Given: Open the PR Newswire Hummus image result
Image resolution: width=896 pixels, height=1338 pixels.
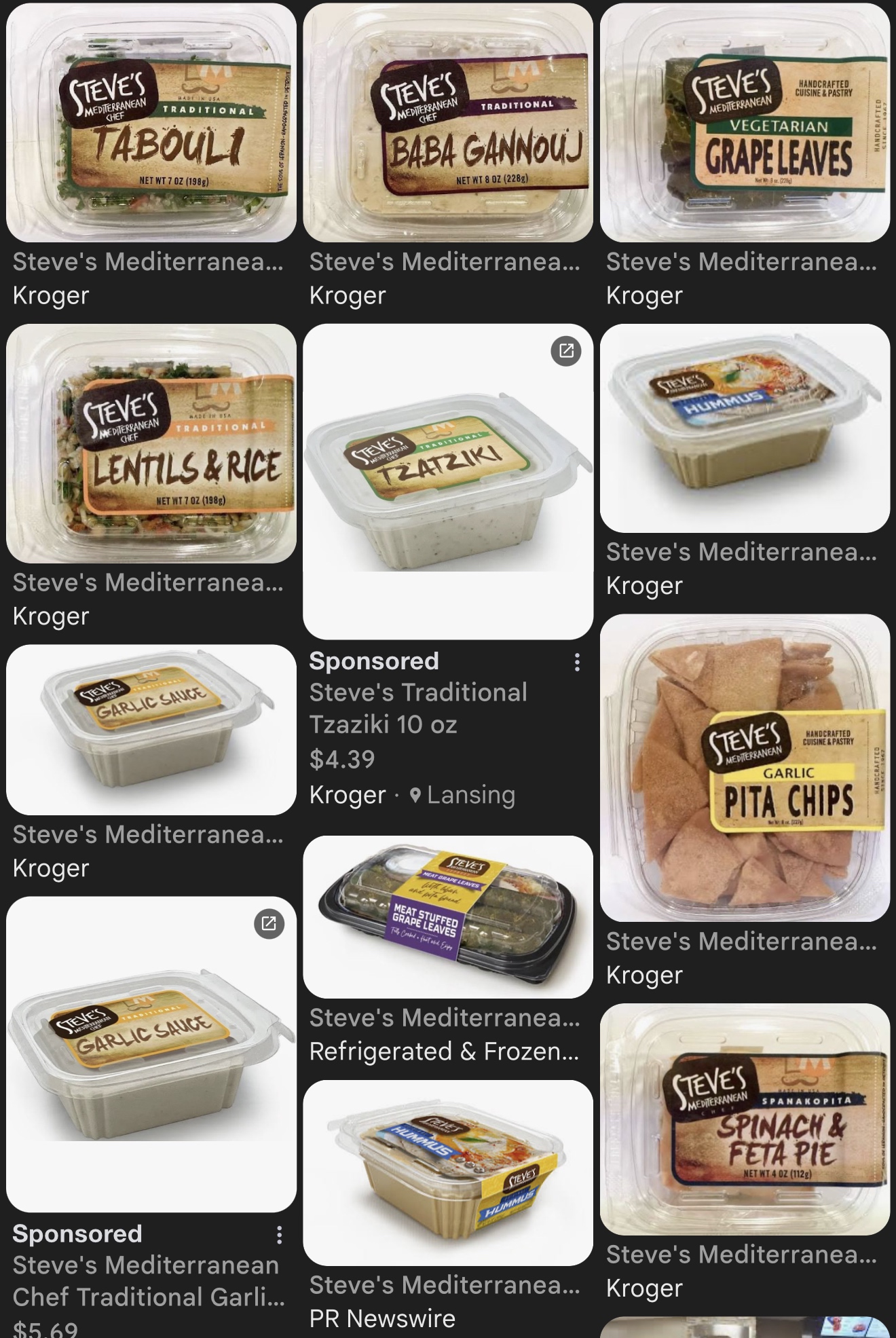Looking at the screenshot, I should point(447,1172).
